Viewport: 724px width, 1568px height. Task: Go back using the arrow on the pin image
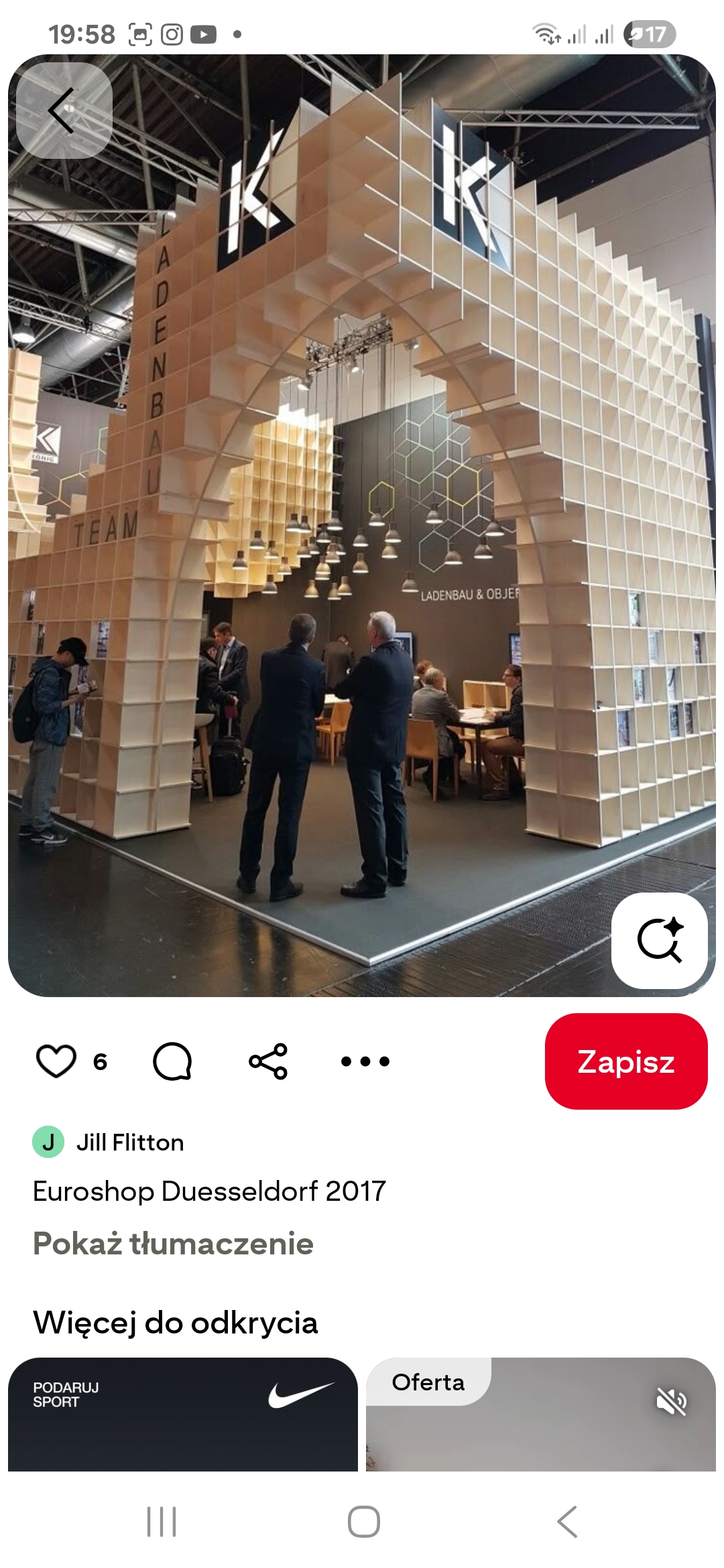tap(64, 111)
